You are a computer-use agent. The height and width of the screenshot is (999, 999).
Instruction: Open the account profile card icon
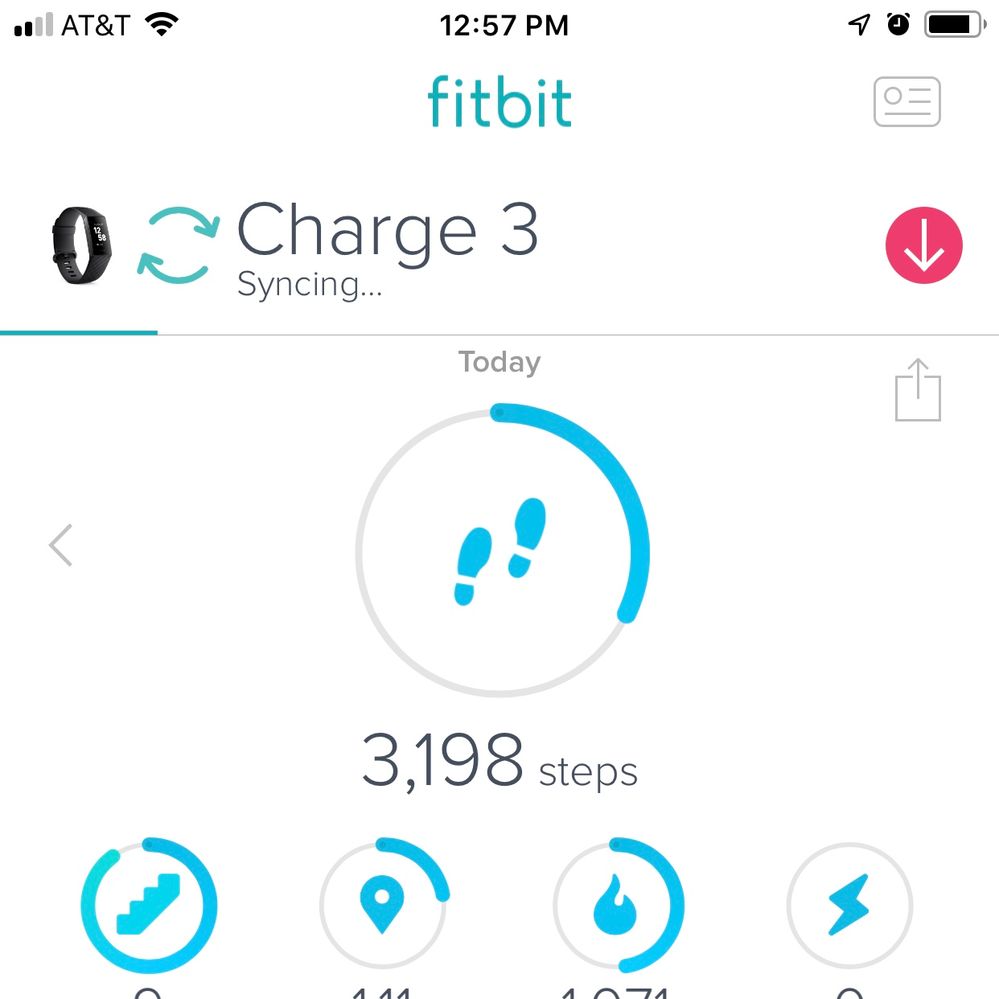pos(907,102)
